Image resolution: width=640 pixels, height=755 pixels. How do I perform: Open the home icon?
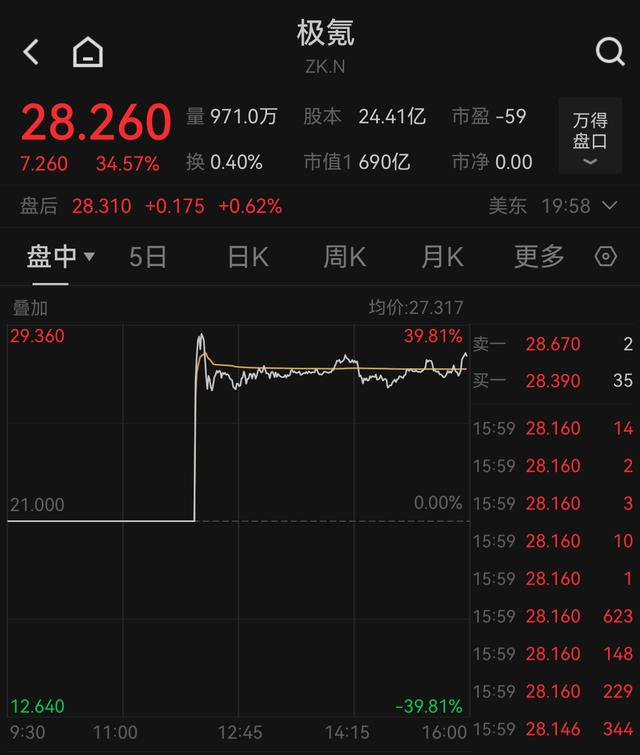tap(88, 52)
